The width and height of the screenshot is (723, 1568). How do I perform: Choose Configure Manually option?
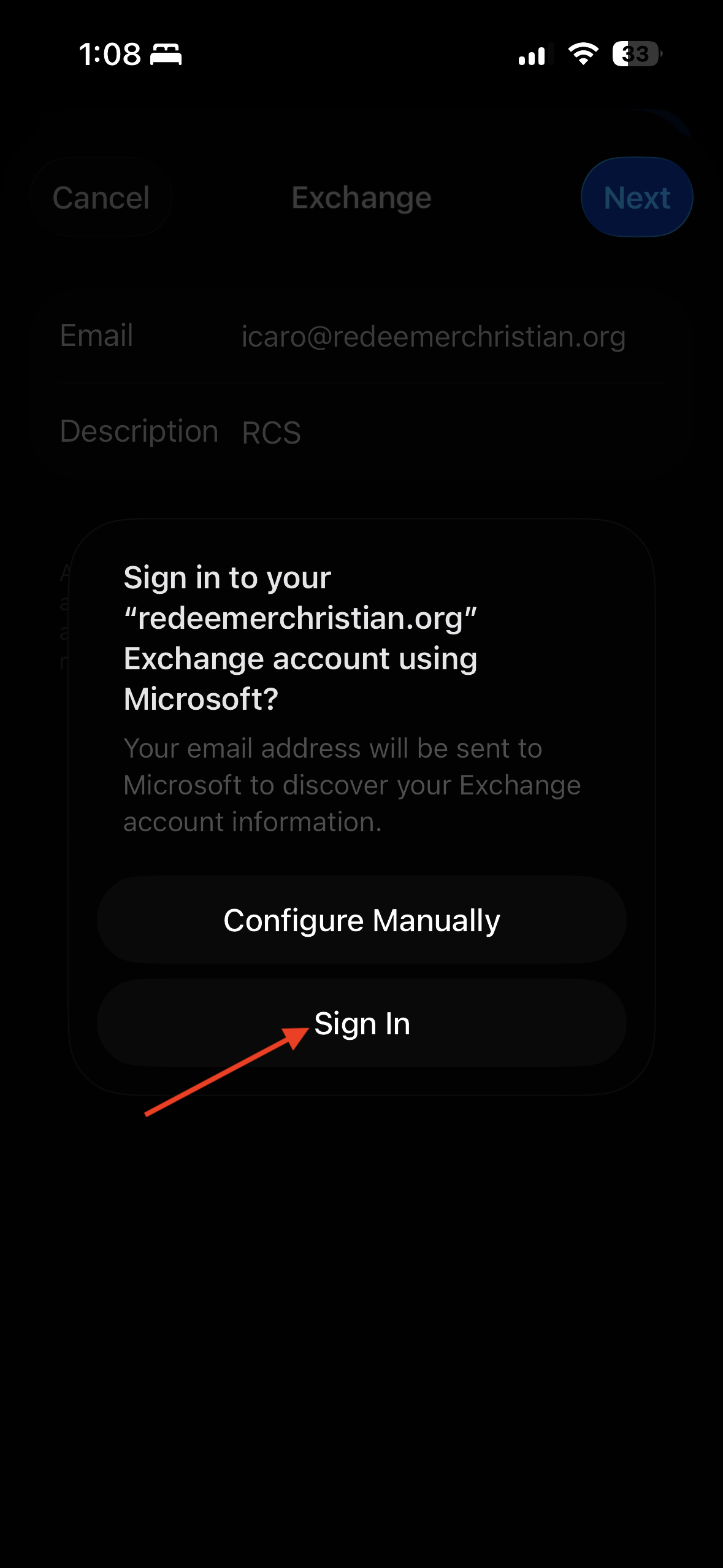(x=362, y=920)
